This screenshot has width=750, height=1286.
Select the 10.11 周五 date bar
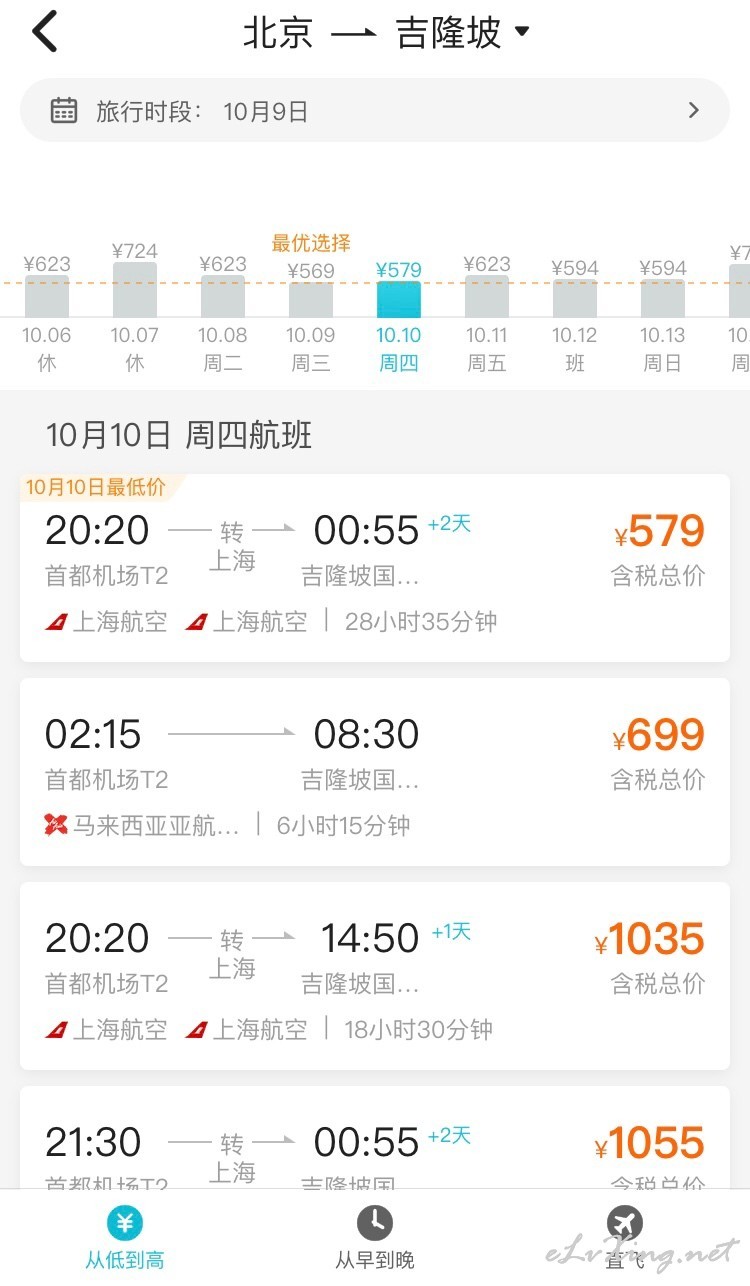point(487,314)
